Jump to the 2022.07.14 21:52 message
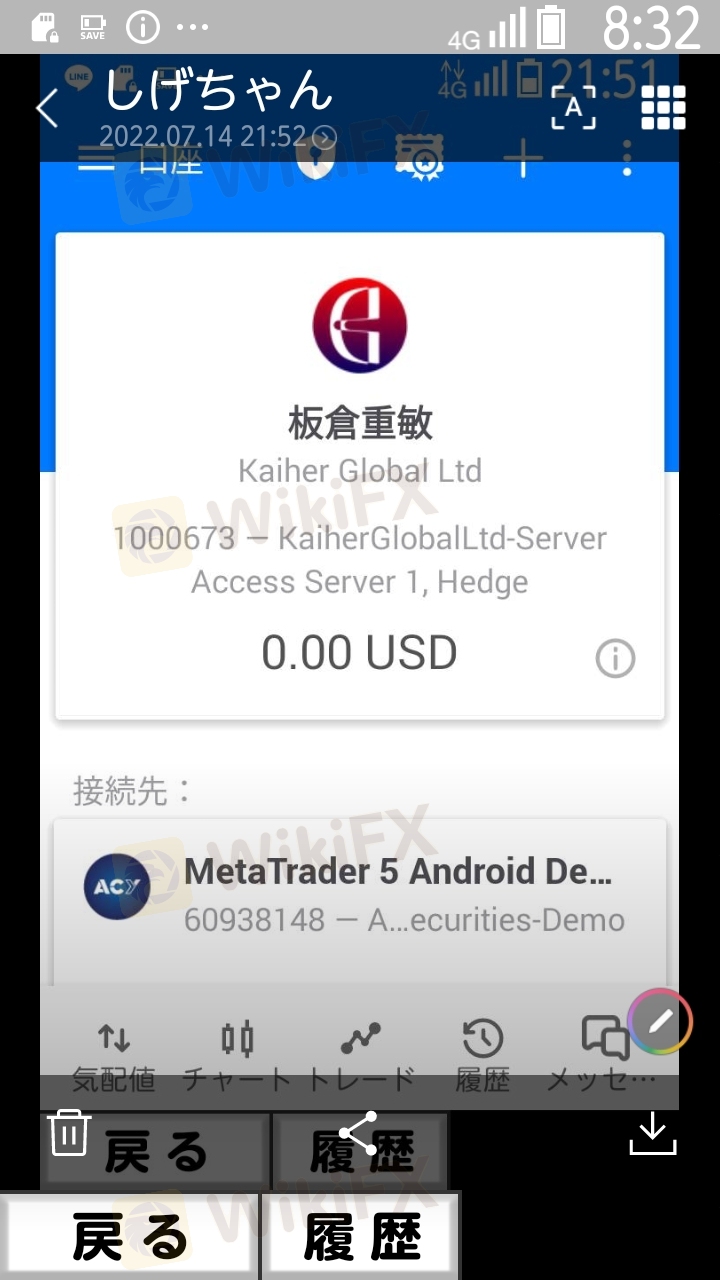Viewport: 720px width, 1280px height. [218, 136]
